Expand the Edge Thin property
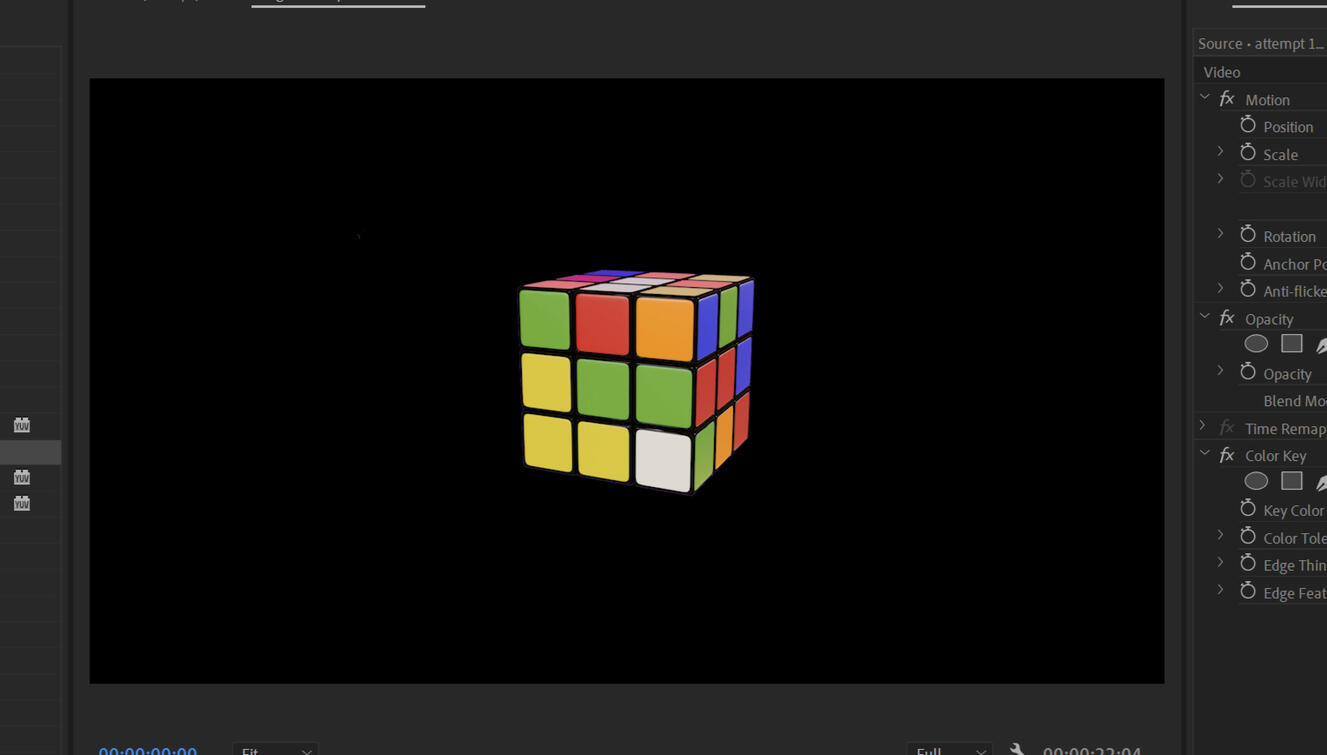The width and height of the screenshot is (1327, 755). tap(1221, 563)
